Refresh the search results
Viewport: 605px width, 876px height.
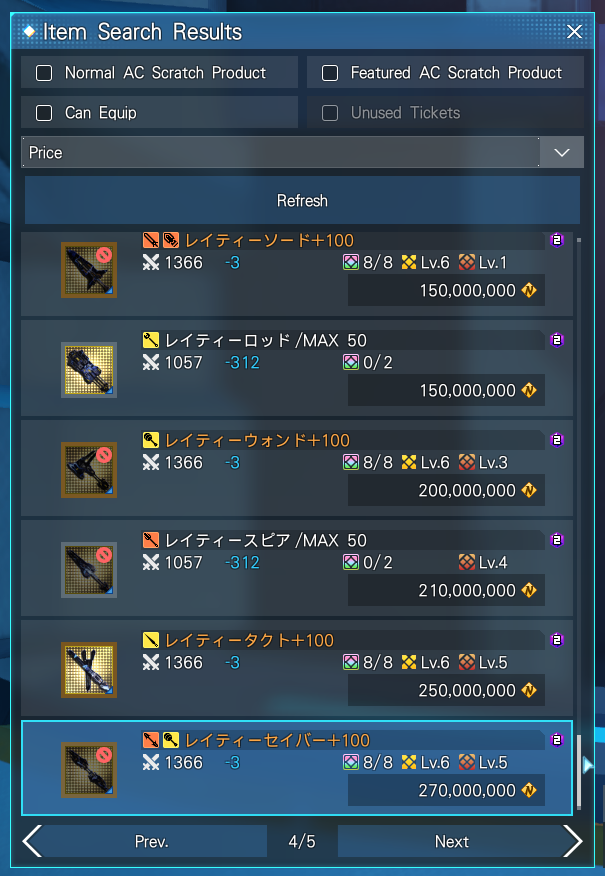302,201
